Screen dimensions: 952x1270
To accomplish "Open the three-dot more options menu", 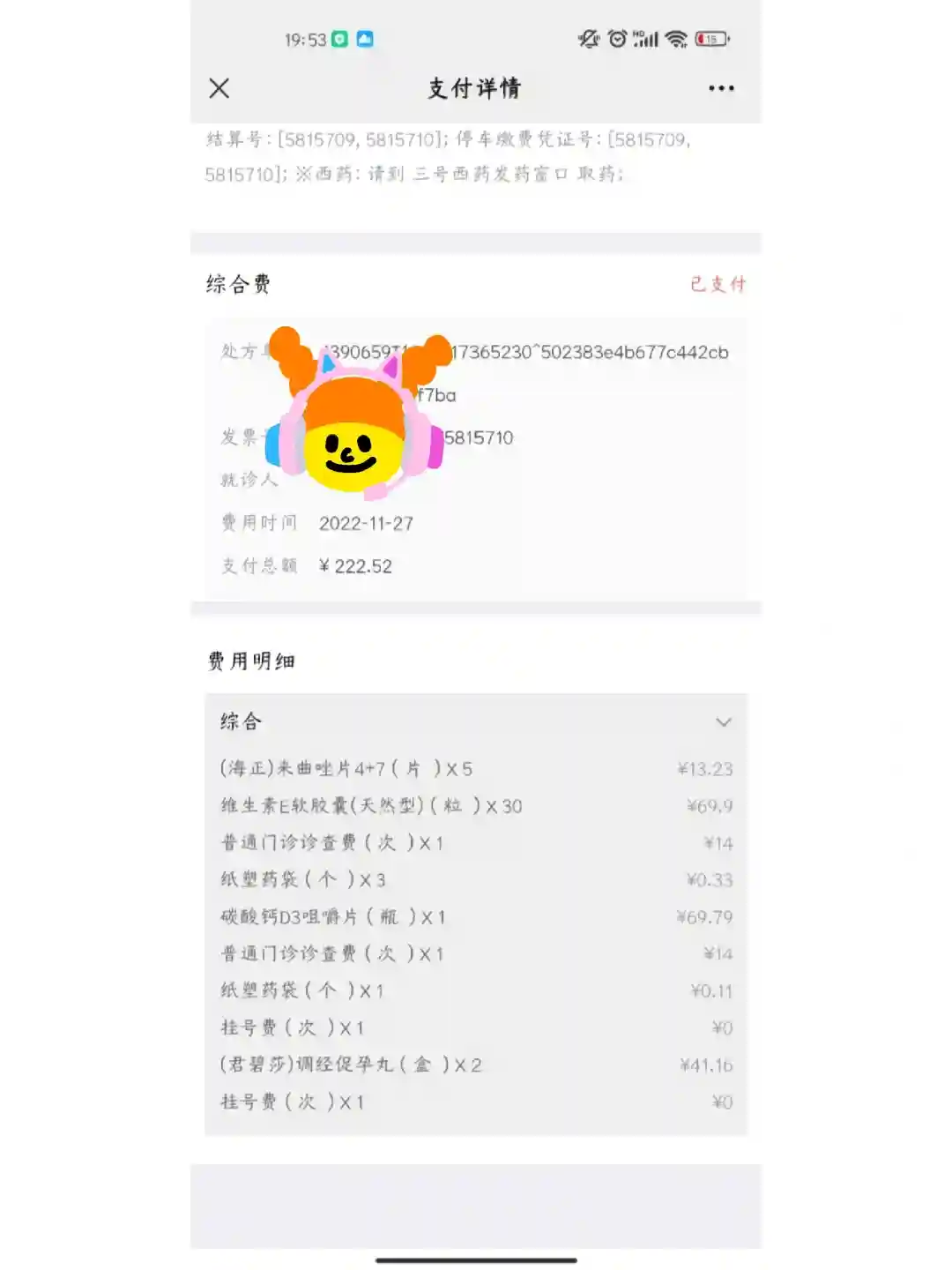I will pos(721,88).
